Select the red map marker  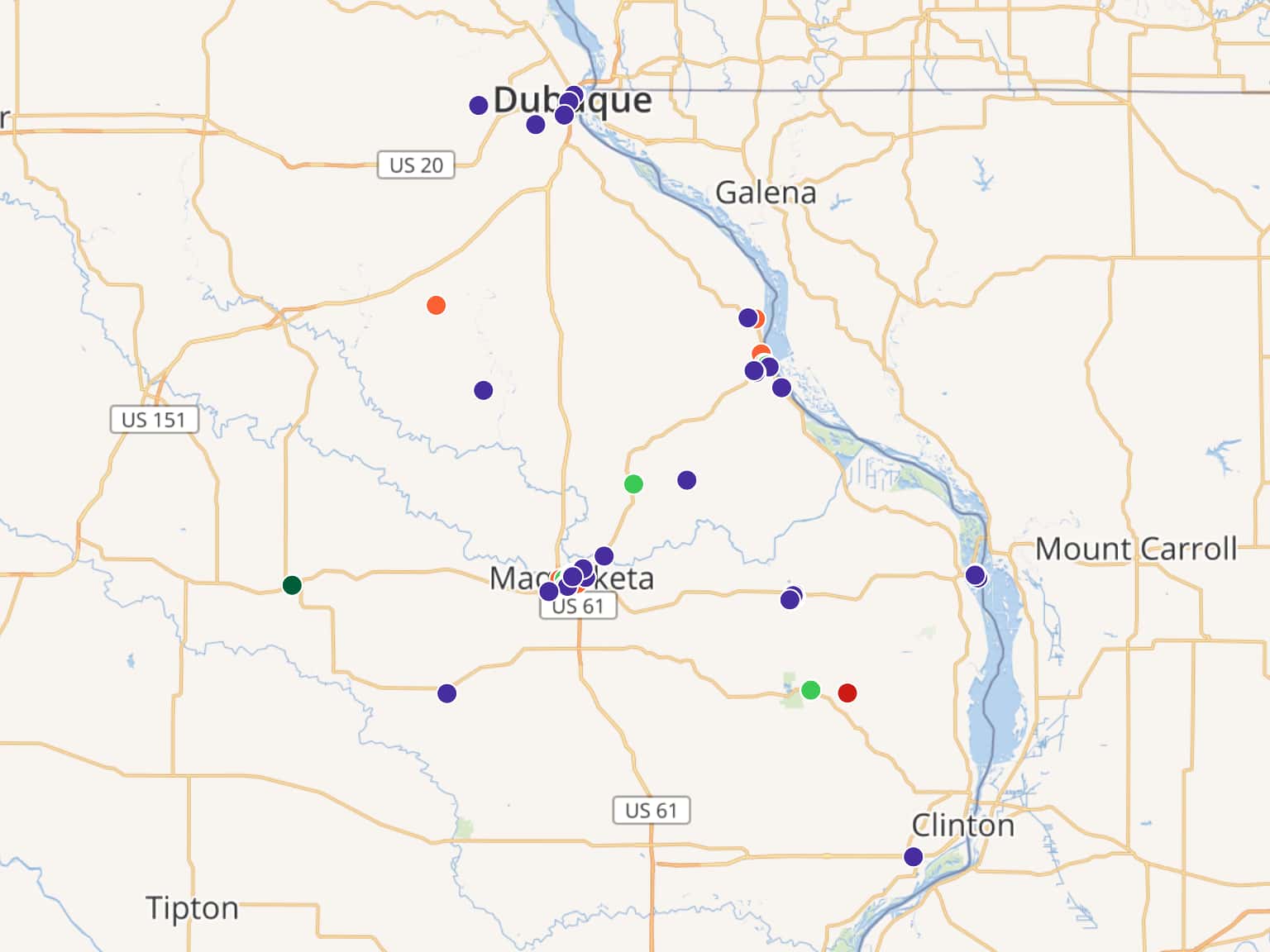point(847,693)
